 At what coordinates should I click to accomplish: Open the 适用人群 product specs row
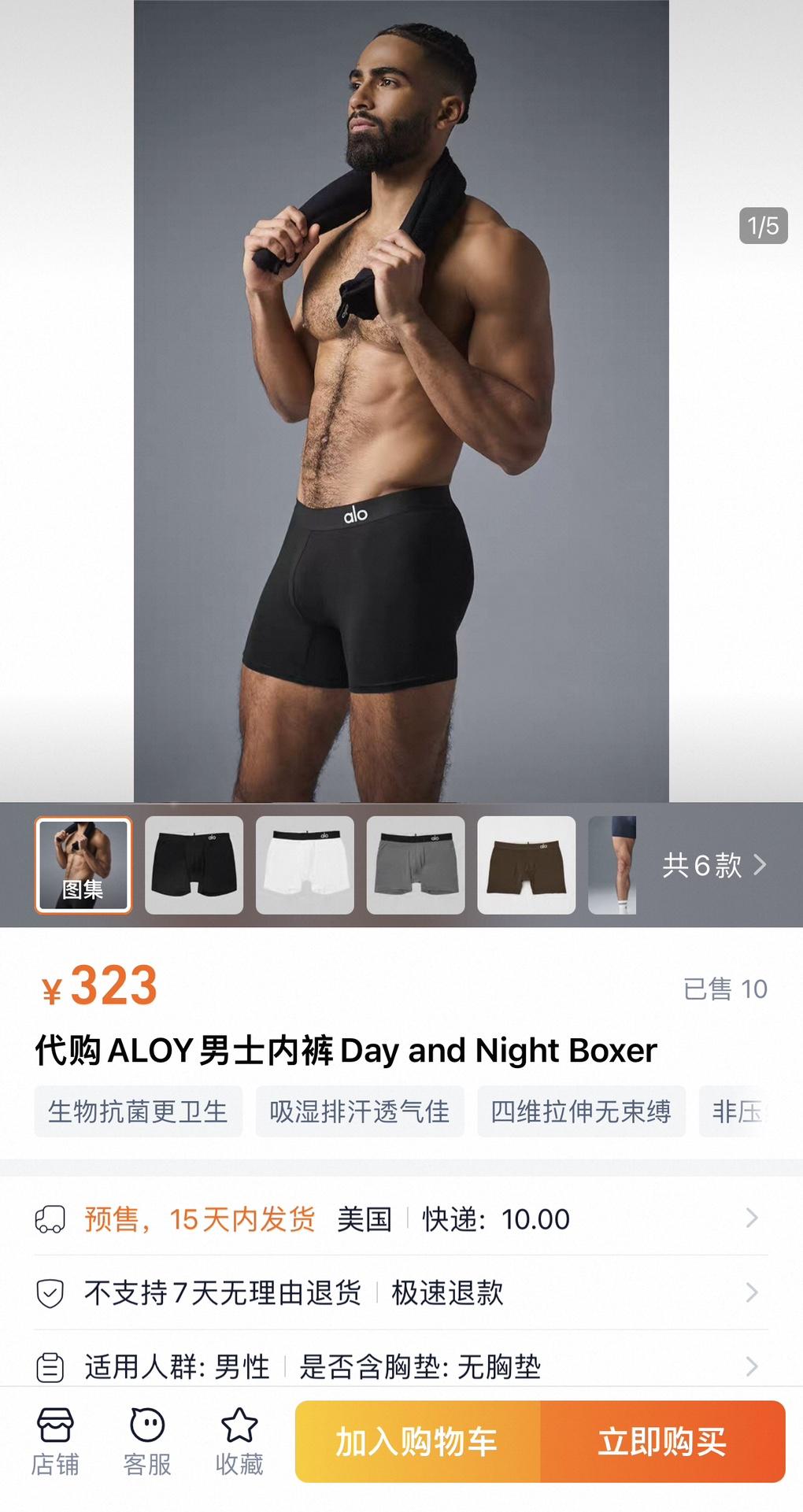click(x=401, y=1366)
